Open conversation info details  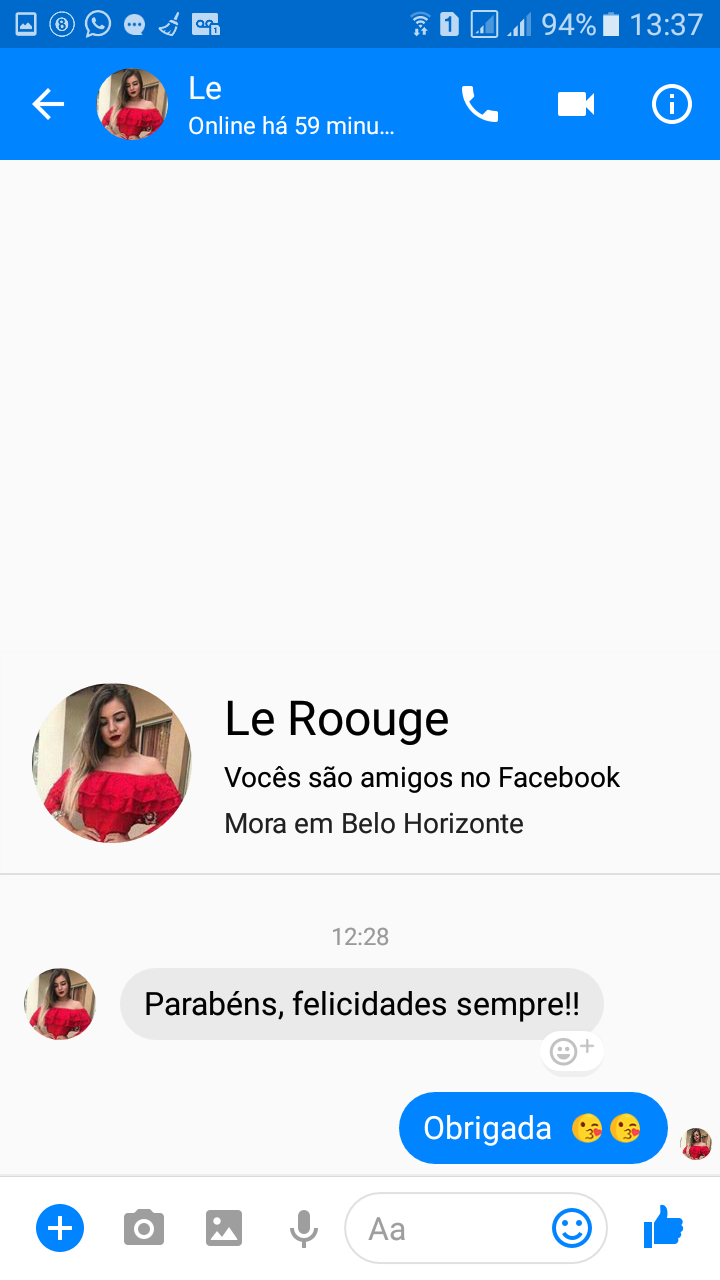(x=672, y=104)
